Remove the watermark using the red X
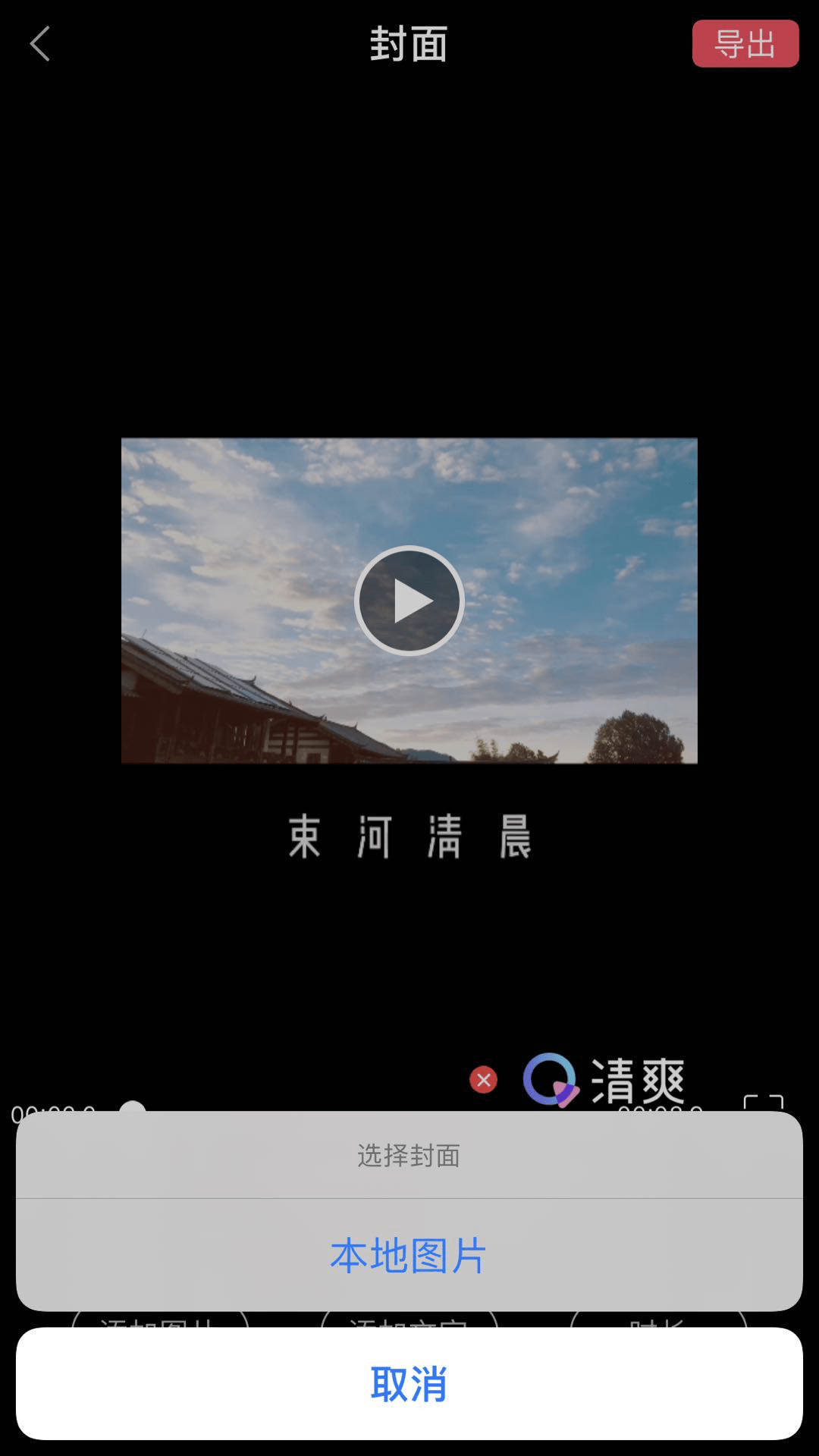The image size is (819, 1456). pos(484,1080)
